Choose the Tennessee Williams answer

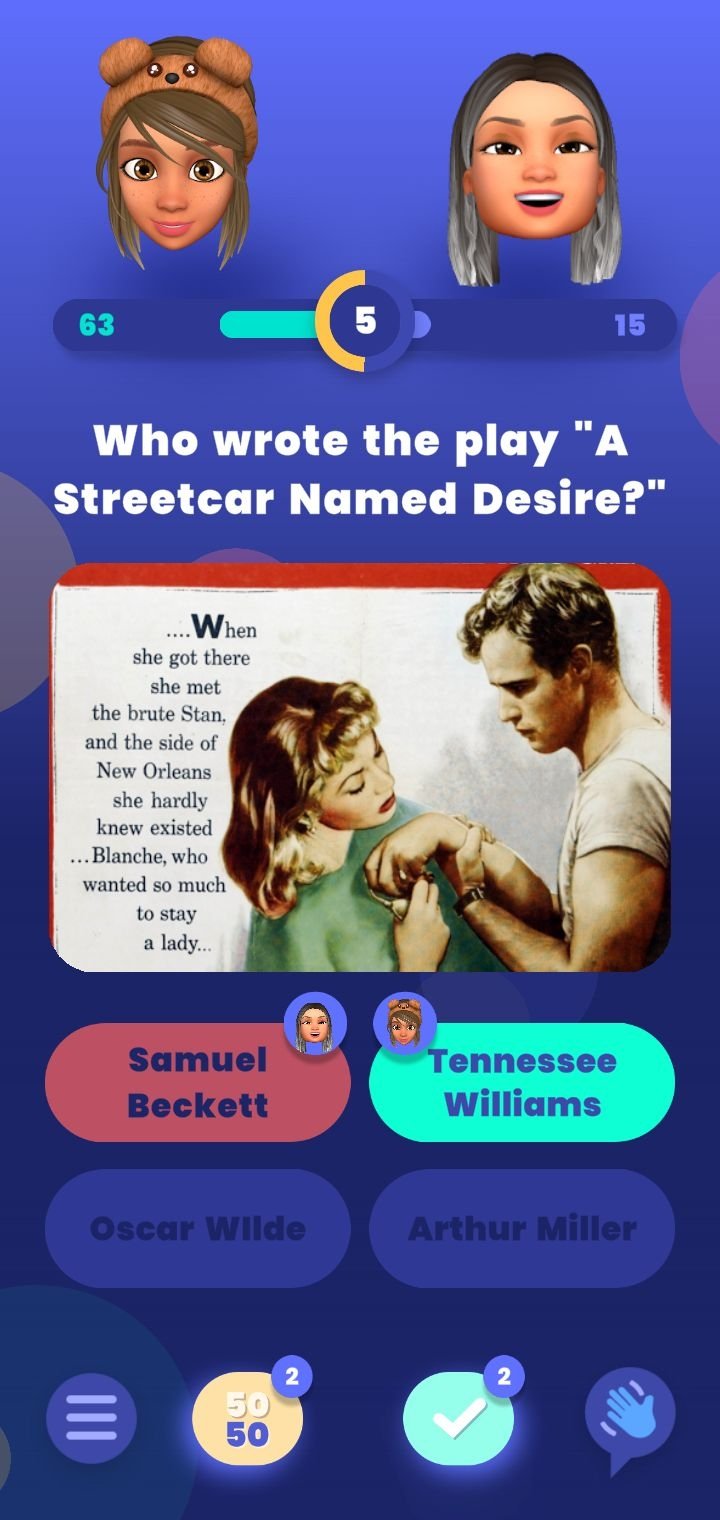click(522, 1082)
